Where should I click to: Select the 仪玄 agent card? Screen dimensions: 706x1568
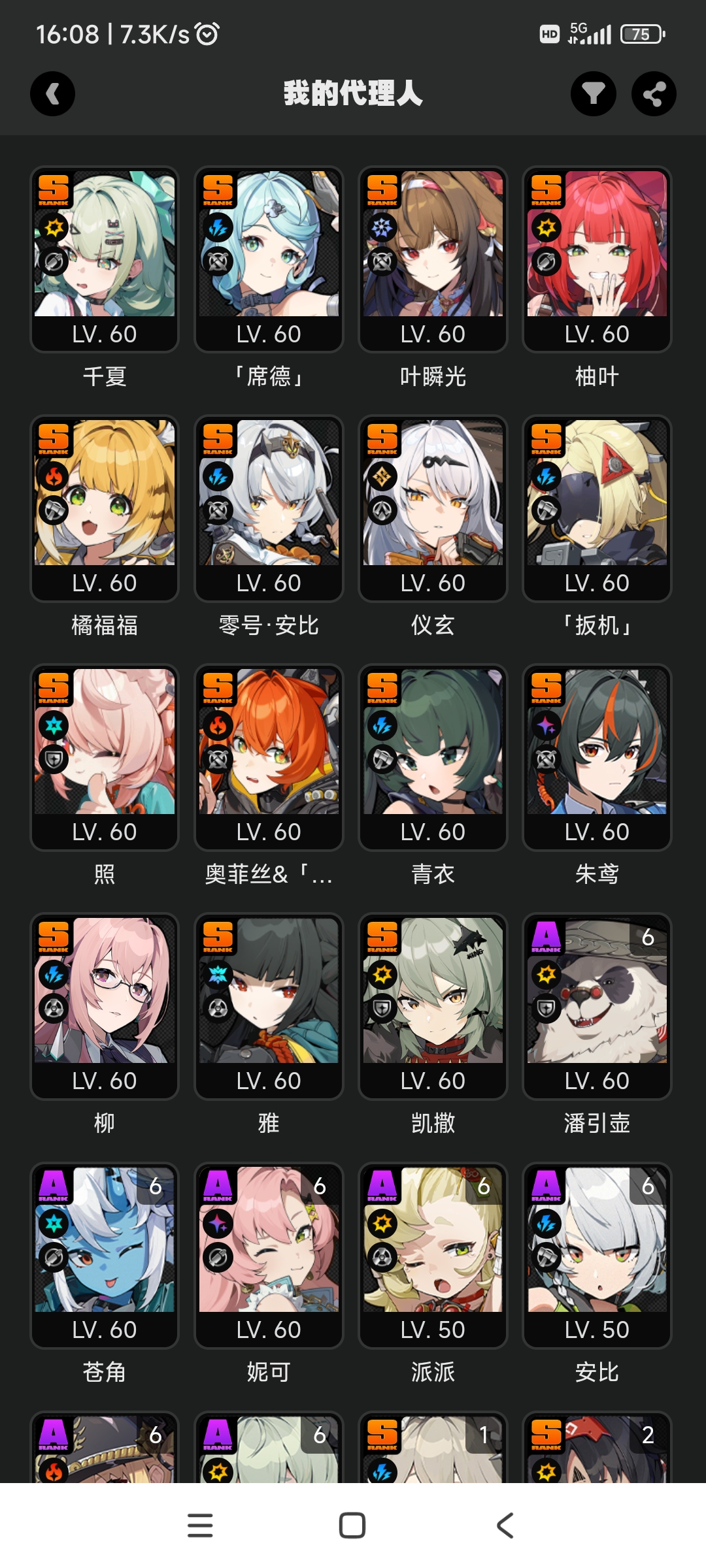click(433, 508)
